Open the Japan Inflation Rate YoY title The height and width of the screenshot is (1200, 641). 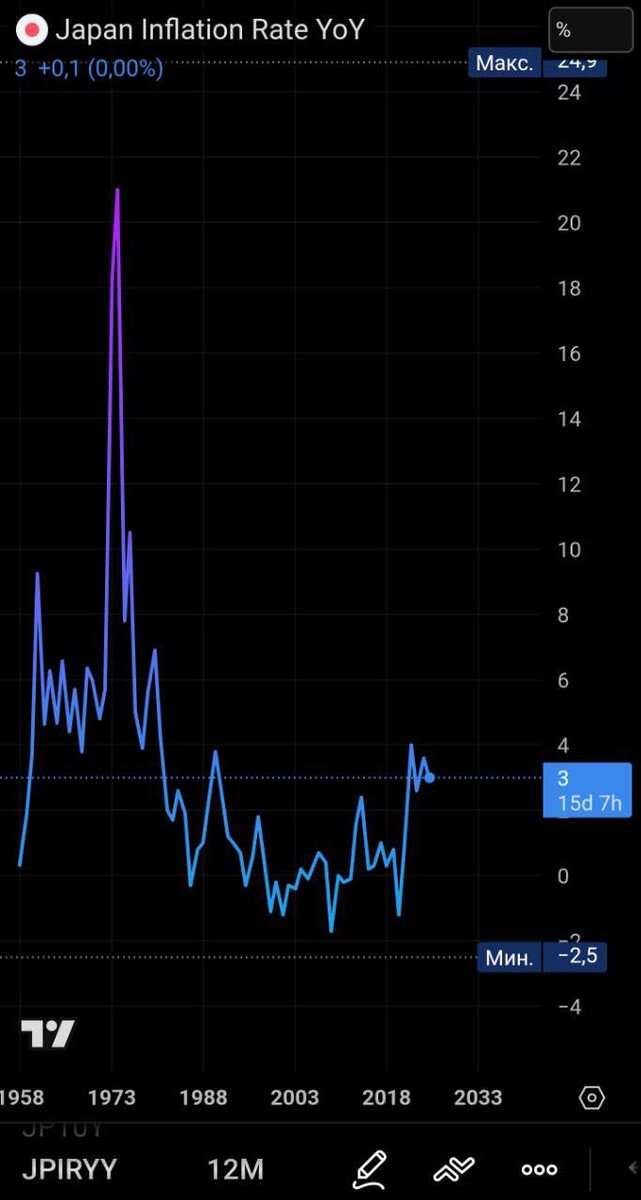point(209,30)
